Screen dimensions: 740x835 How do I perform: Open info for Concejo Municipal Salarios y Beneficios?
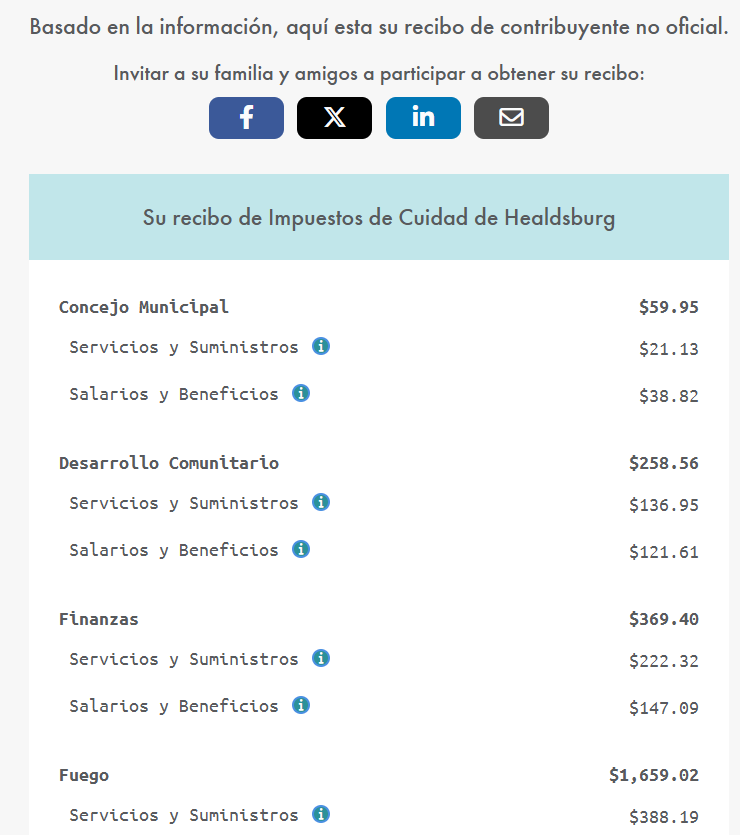(x=301, y=393)
